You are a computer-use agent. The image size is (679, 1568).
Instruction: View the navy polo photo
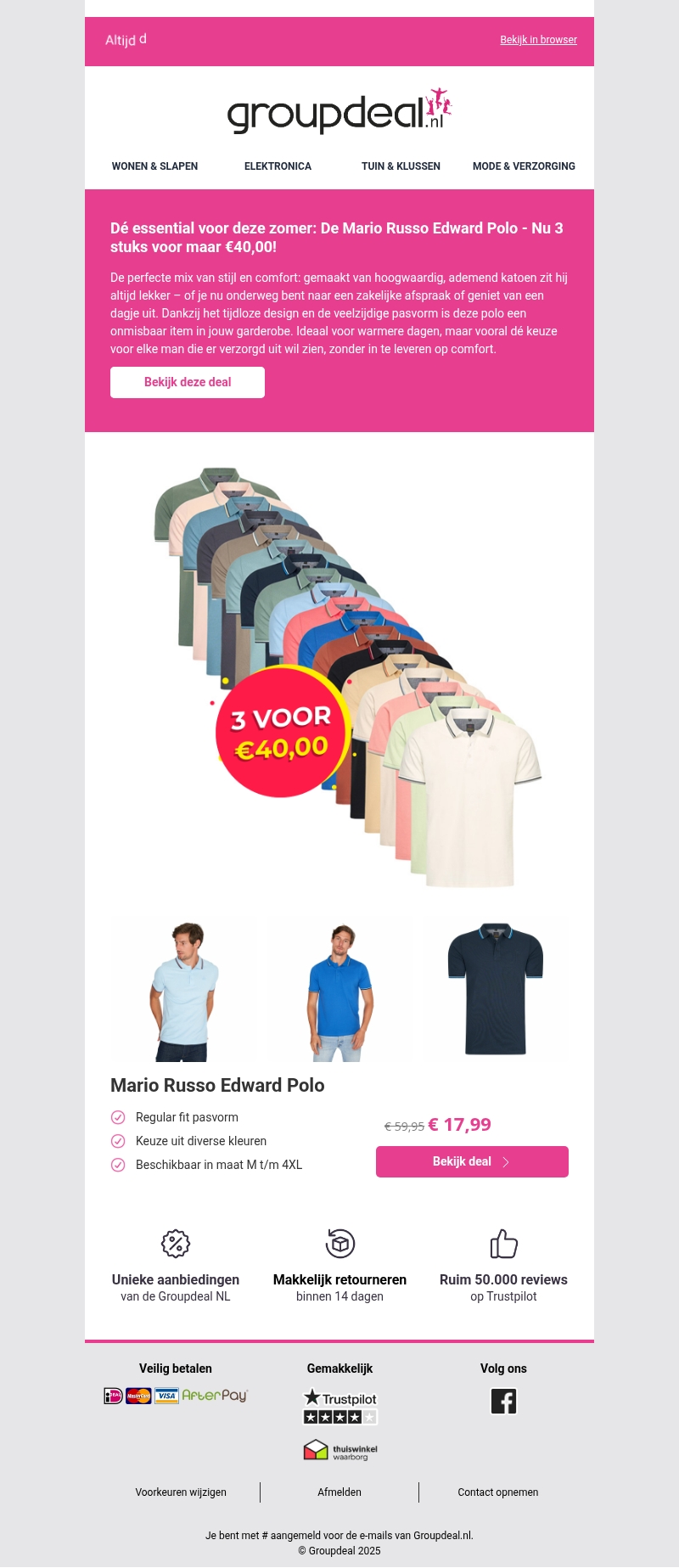point(495,989)
